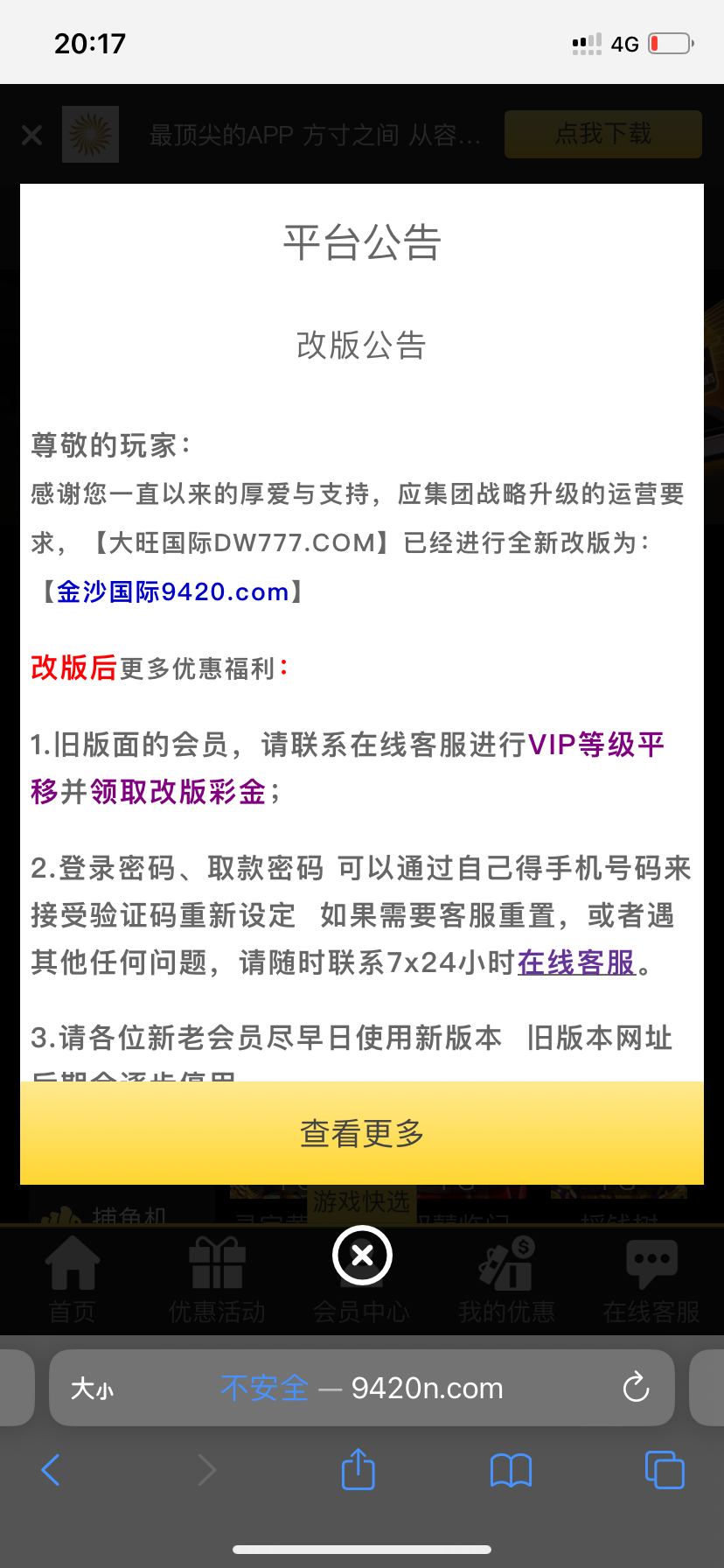Tap the 查看更多 button
724x1568 pixels.
(362, 1133)
